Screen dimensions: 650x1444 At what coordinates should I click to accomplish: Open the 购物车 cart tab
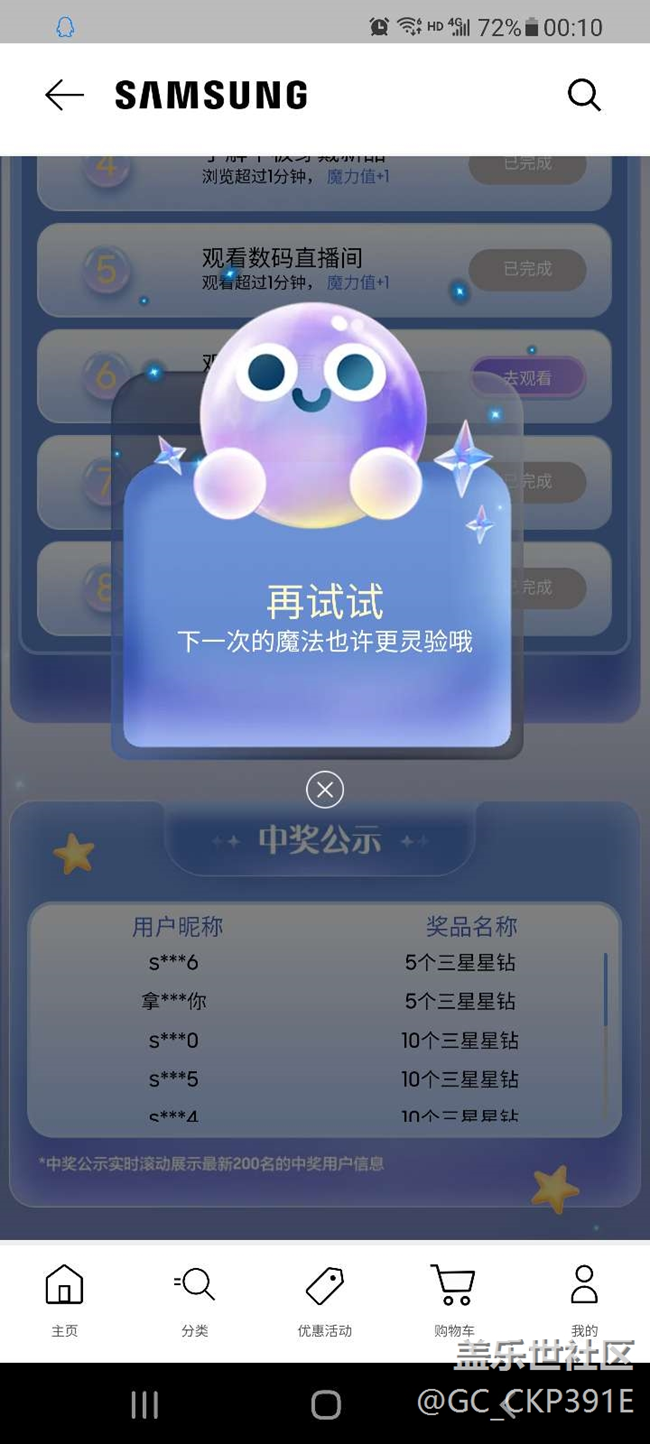pyautogui.click(x=454, y=1299)
